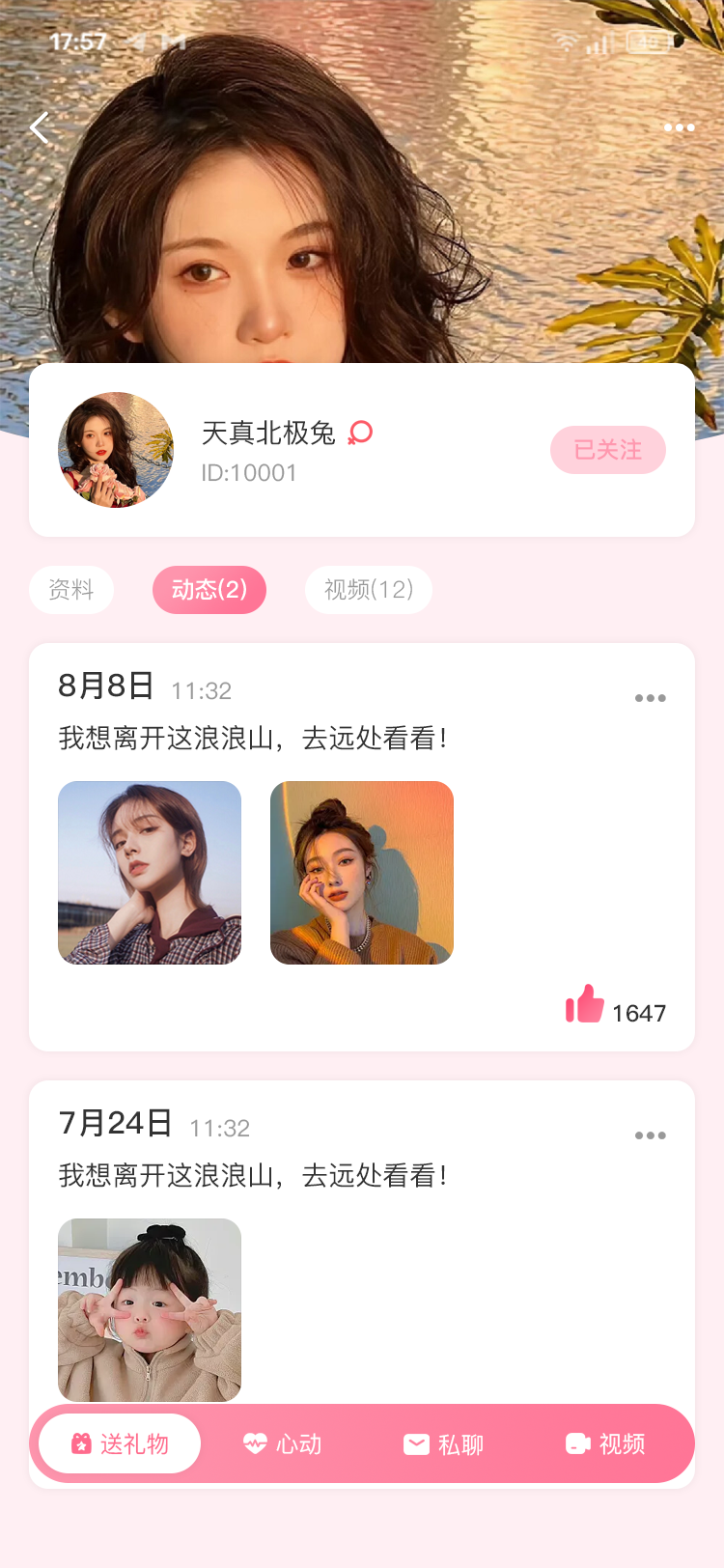
Task: Open more options for the 7月24日 post
Action: point(650,1135)
